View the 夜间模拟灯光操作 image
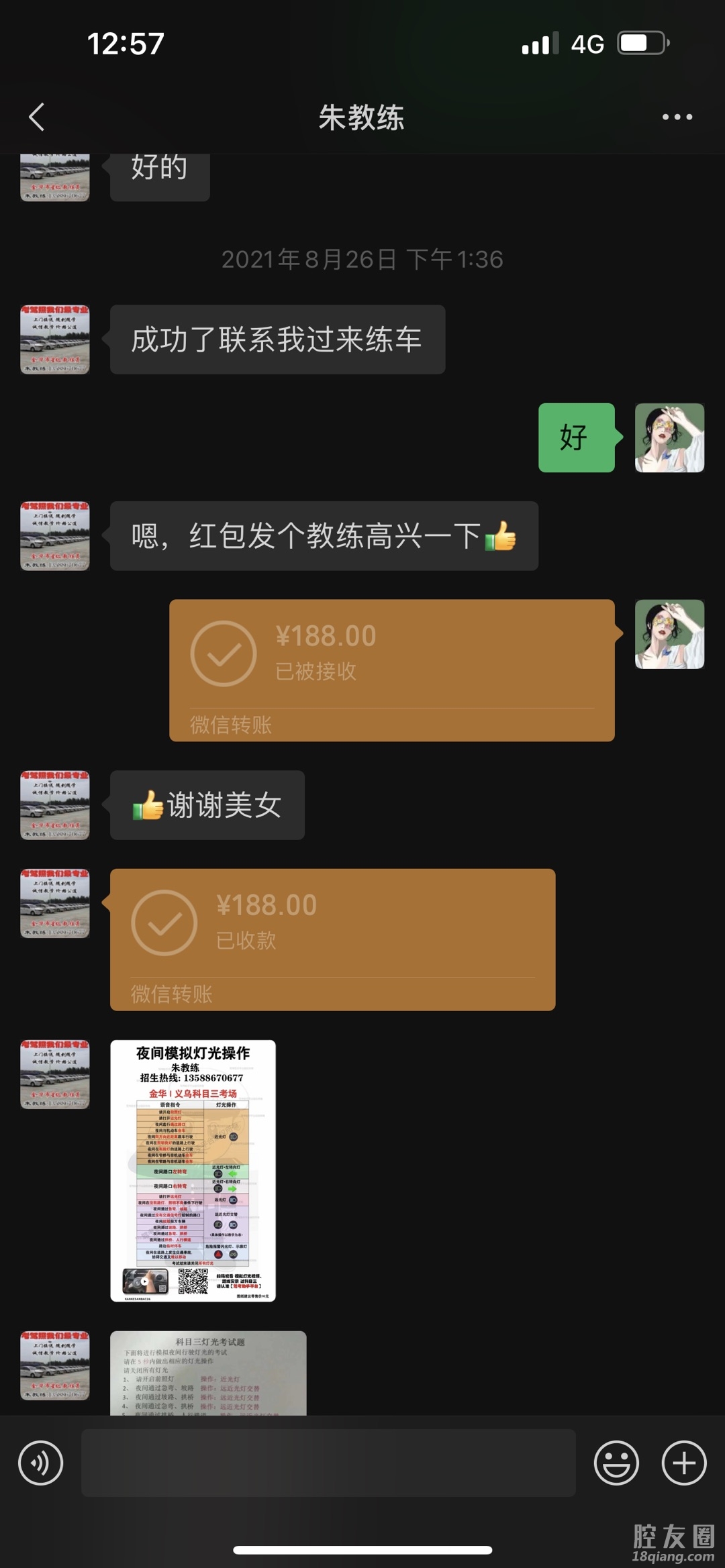This screenshot has width=725, height=1568. pyautogui.click(x=193, y=1170)
